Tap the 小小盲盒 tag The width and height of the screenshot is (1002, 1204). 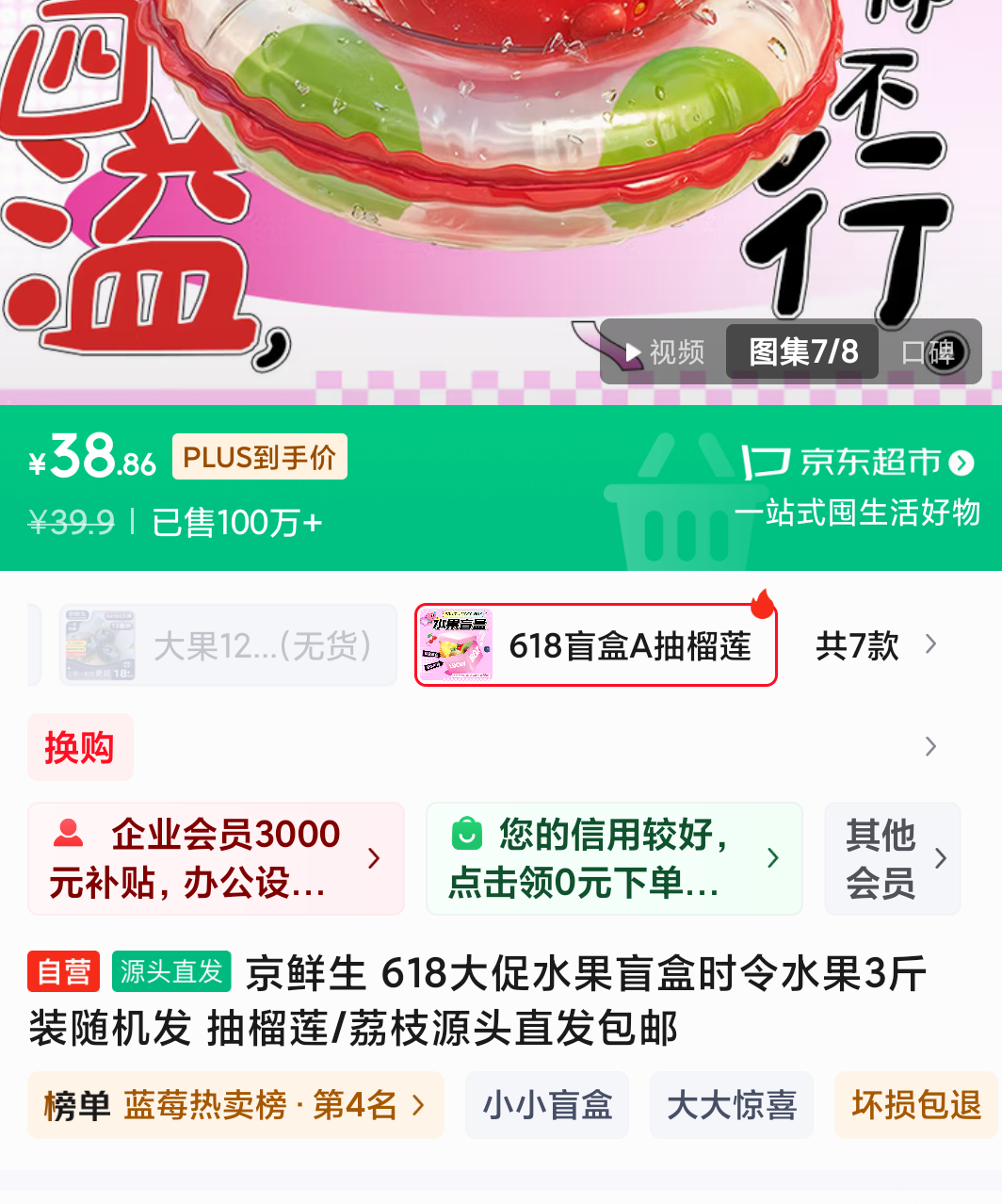(x=547, y=1105)
